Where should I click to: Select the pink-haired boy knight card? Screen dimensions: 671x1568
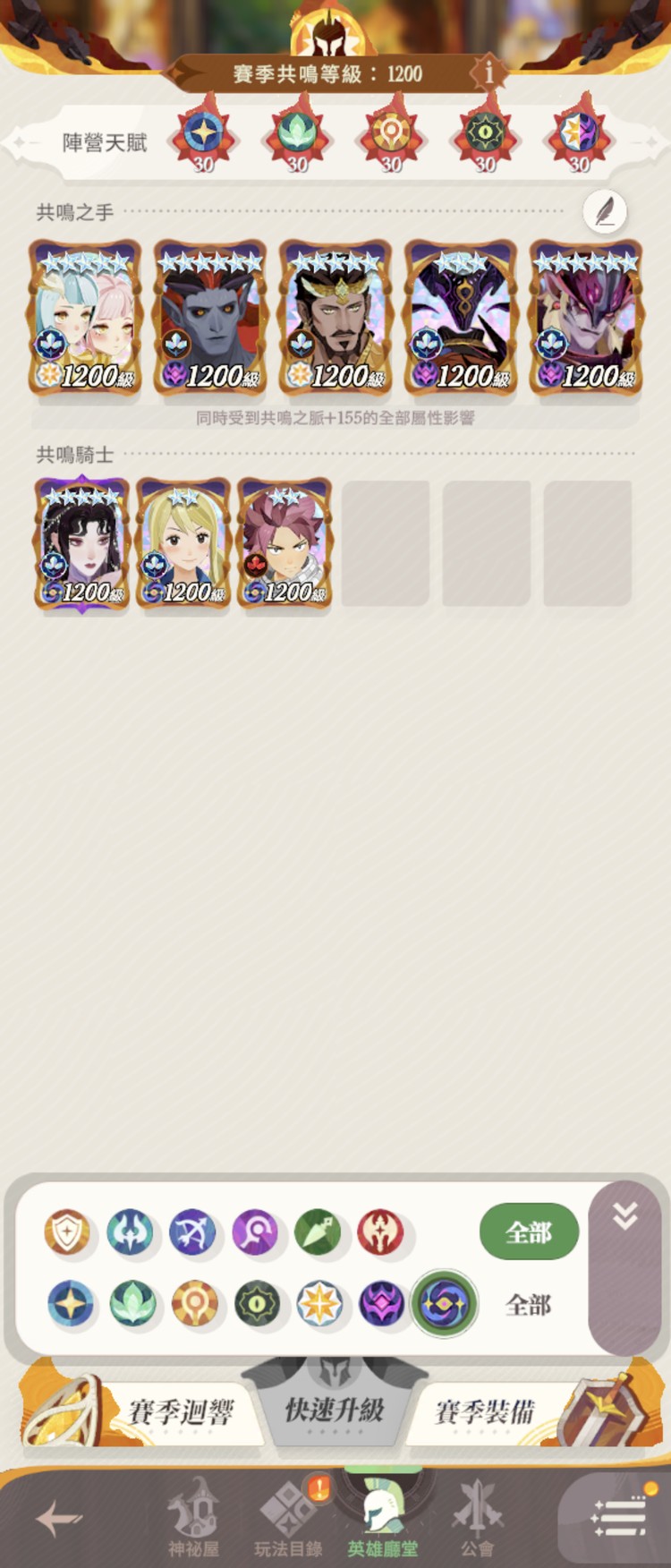pos(285,543)
